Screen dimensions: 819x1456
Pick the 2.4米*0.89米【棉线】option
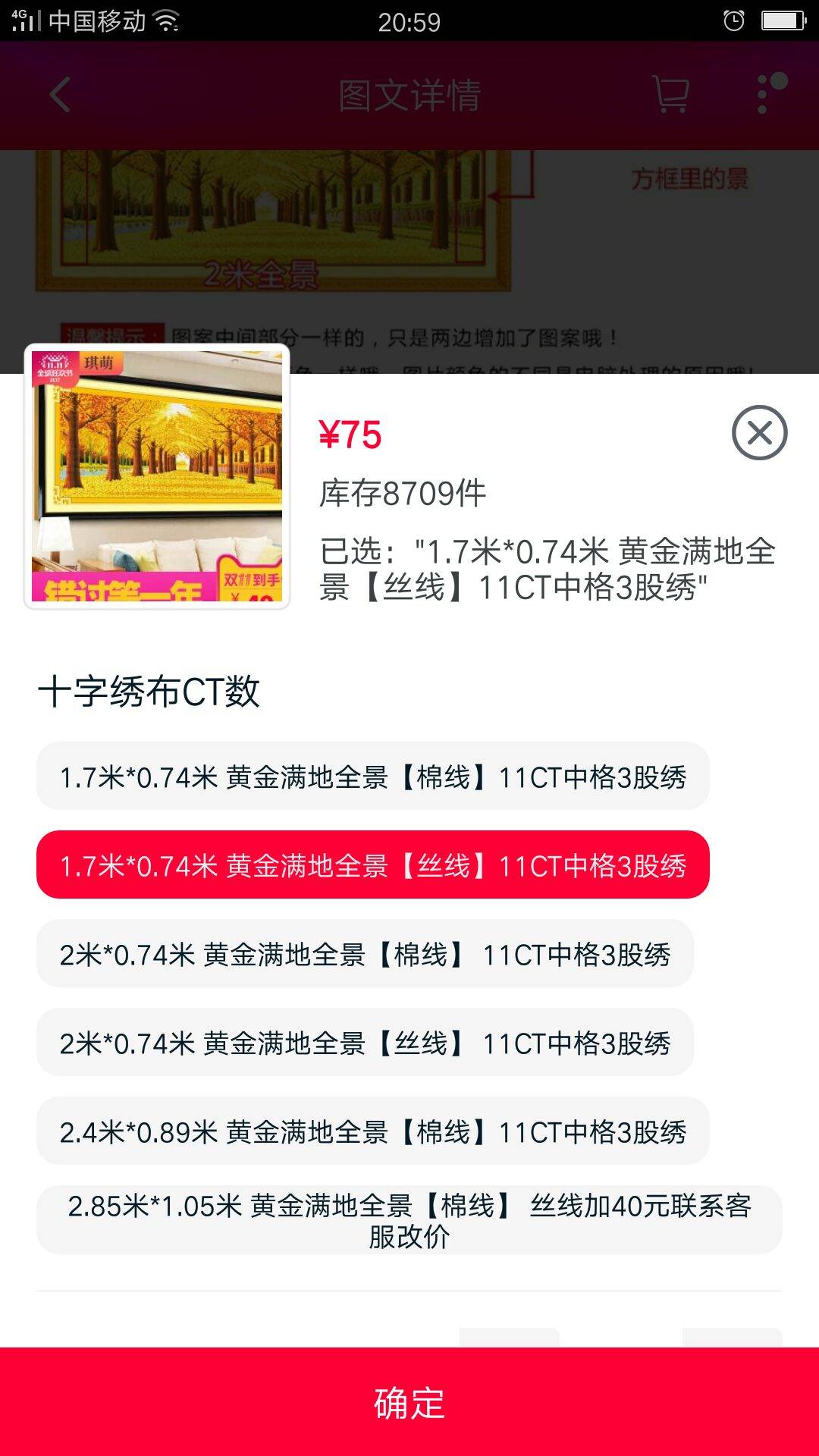(x=372, y=1131)
